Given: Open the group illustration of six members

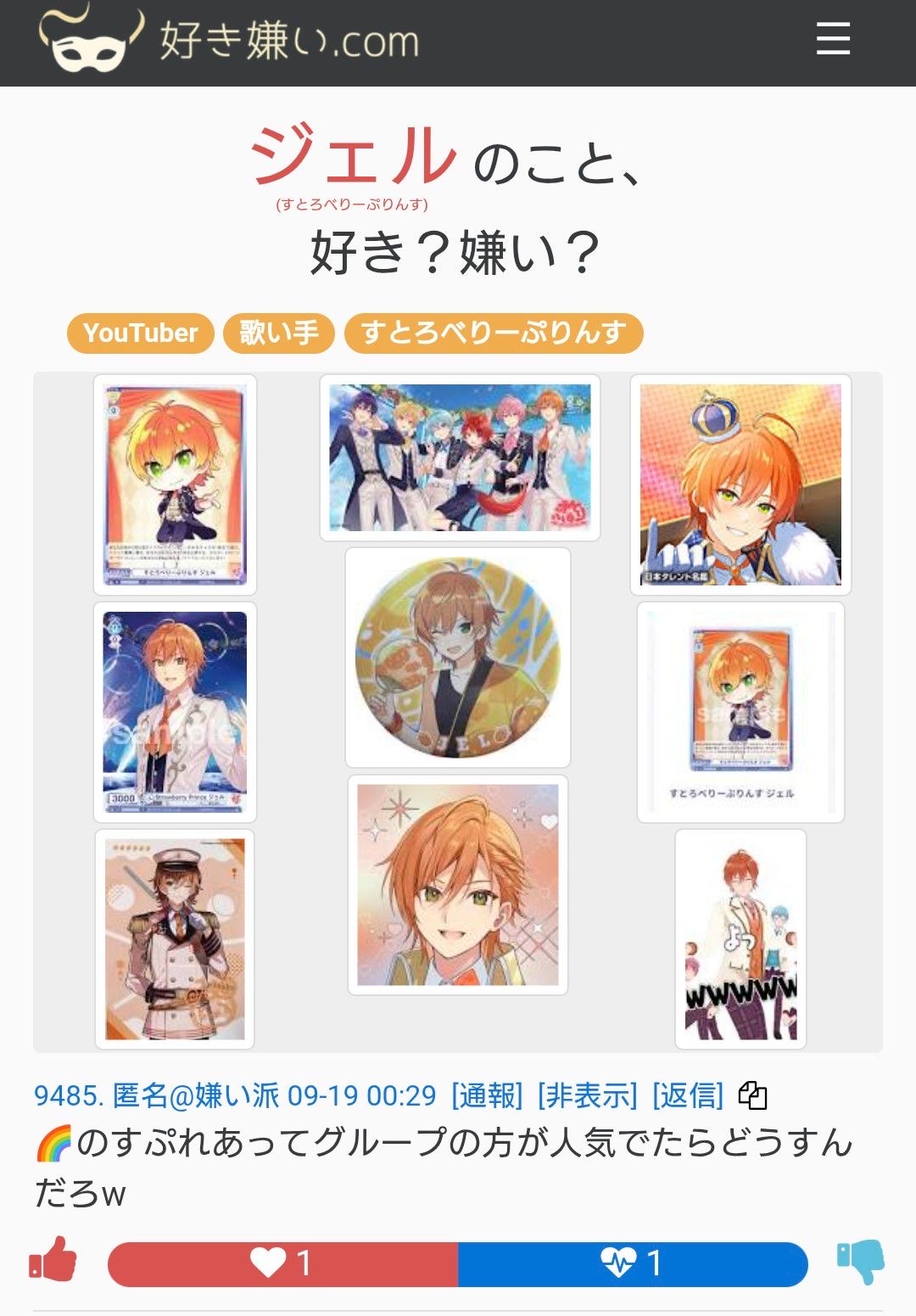Looking at the screenshot, I should 460,457.
